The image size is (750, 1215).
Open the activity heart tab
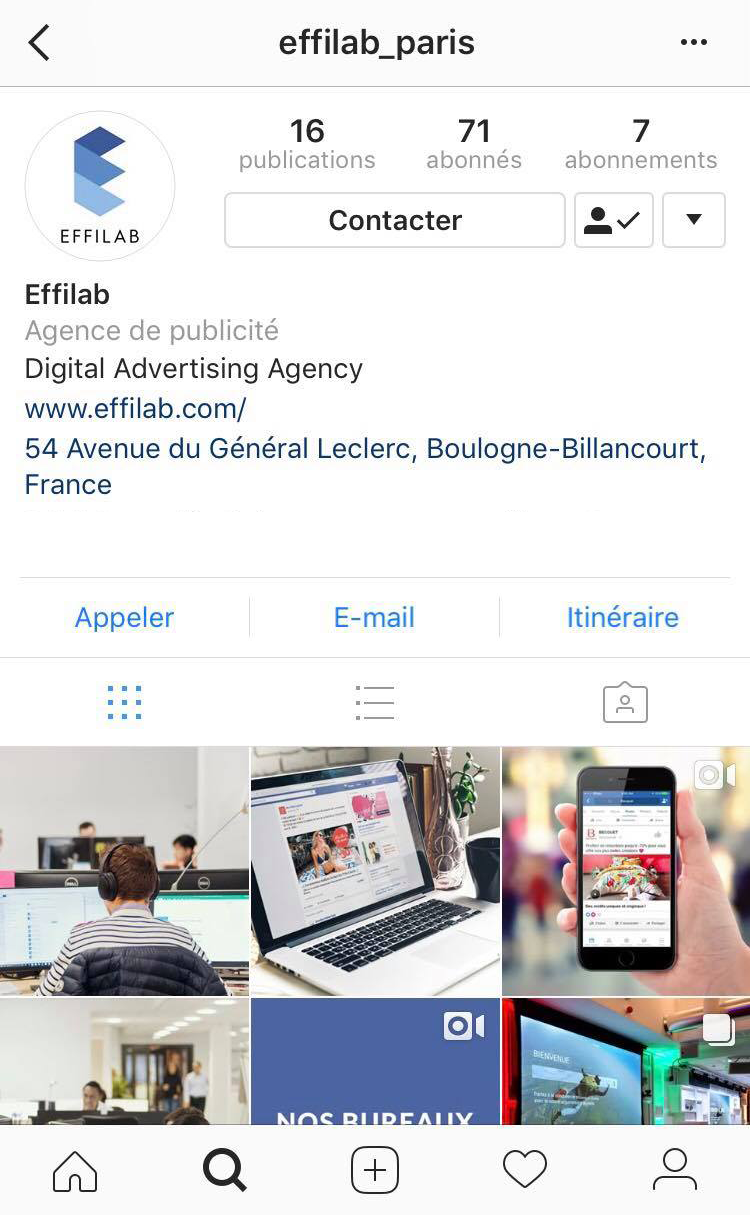click(525, 1169)
